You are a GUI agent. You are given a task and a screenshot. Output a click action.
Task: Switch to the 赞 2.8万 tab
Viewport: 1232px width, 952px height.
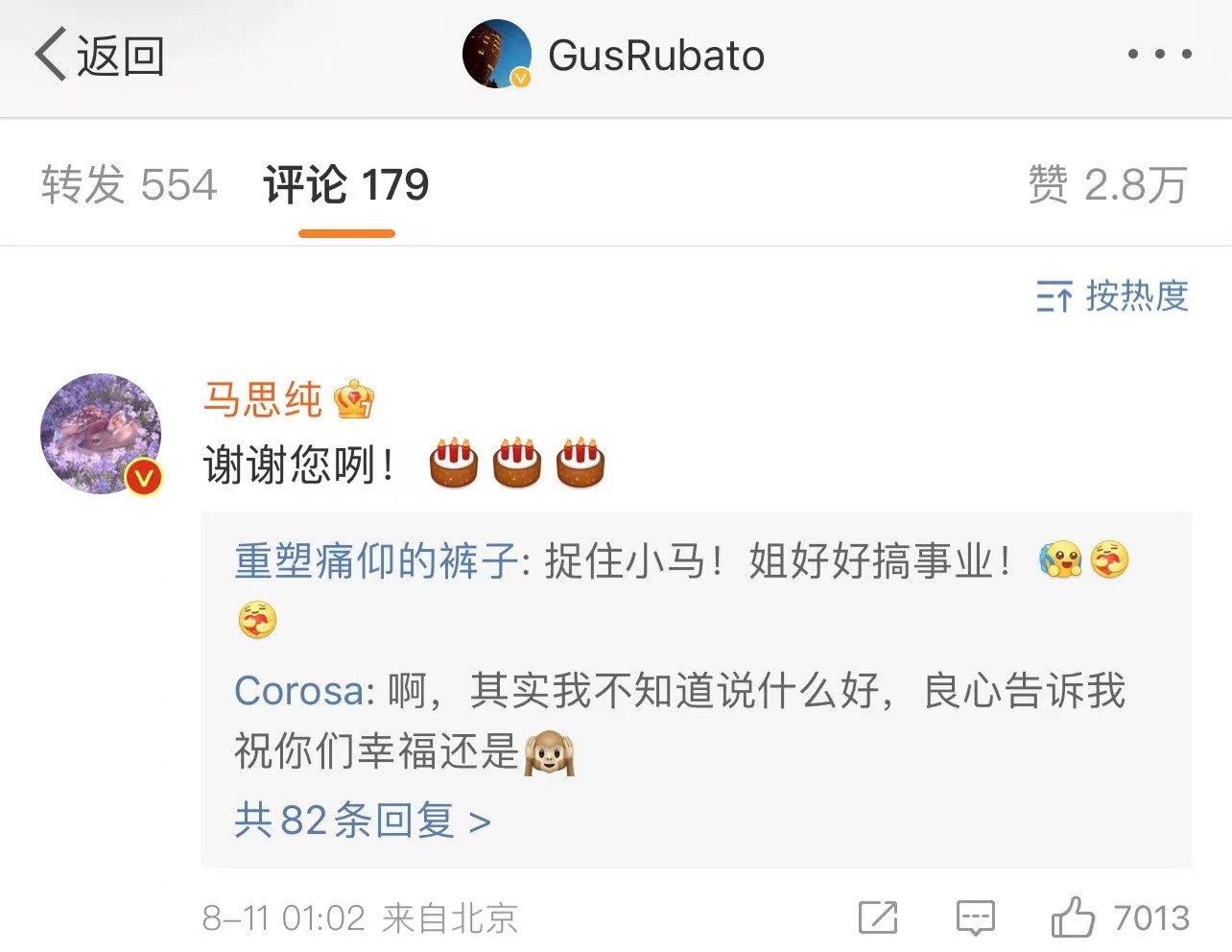(x=1107, y=184)
